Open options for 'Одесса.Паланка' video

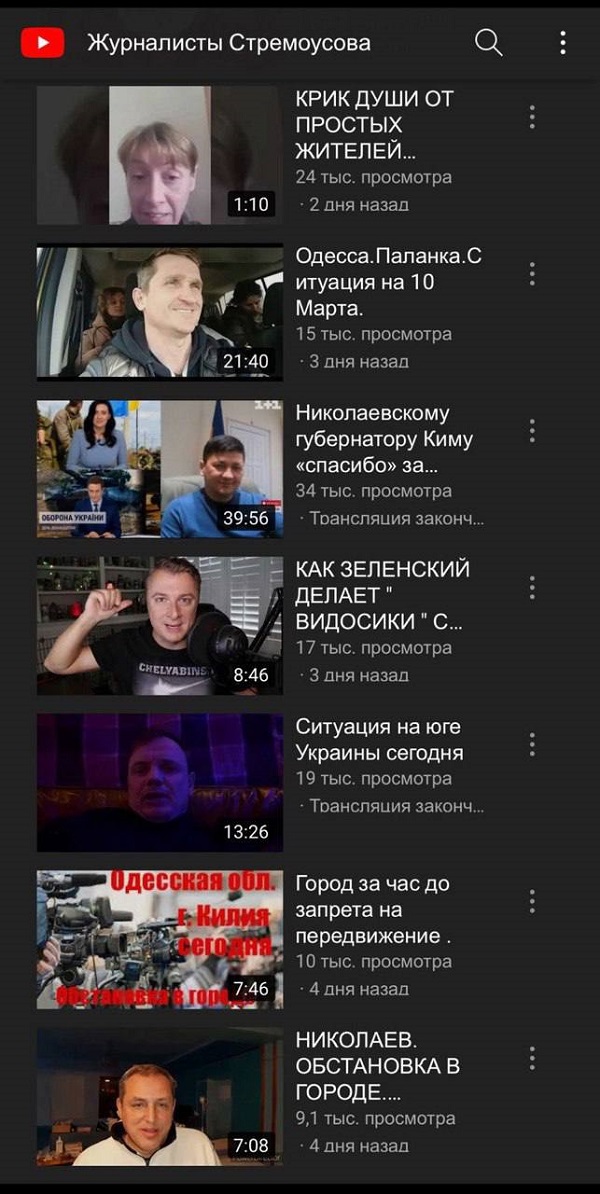pyautogui.click(x=532, y=274)
